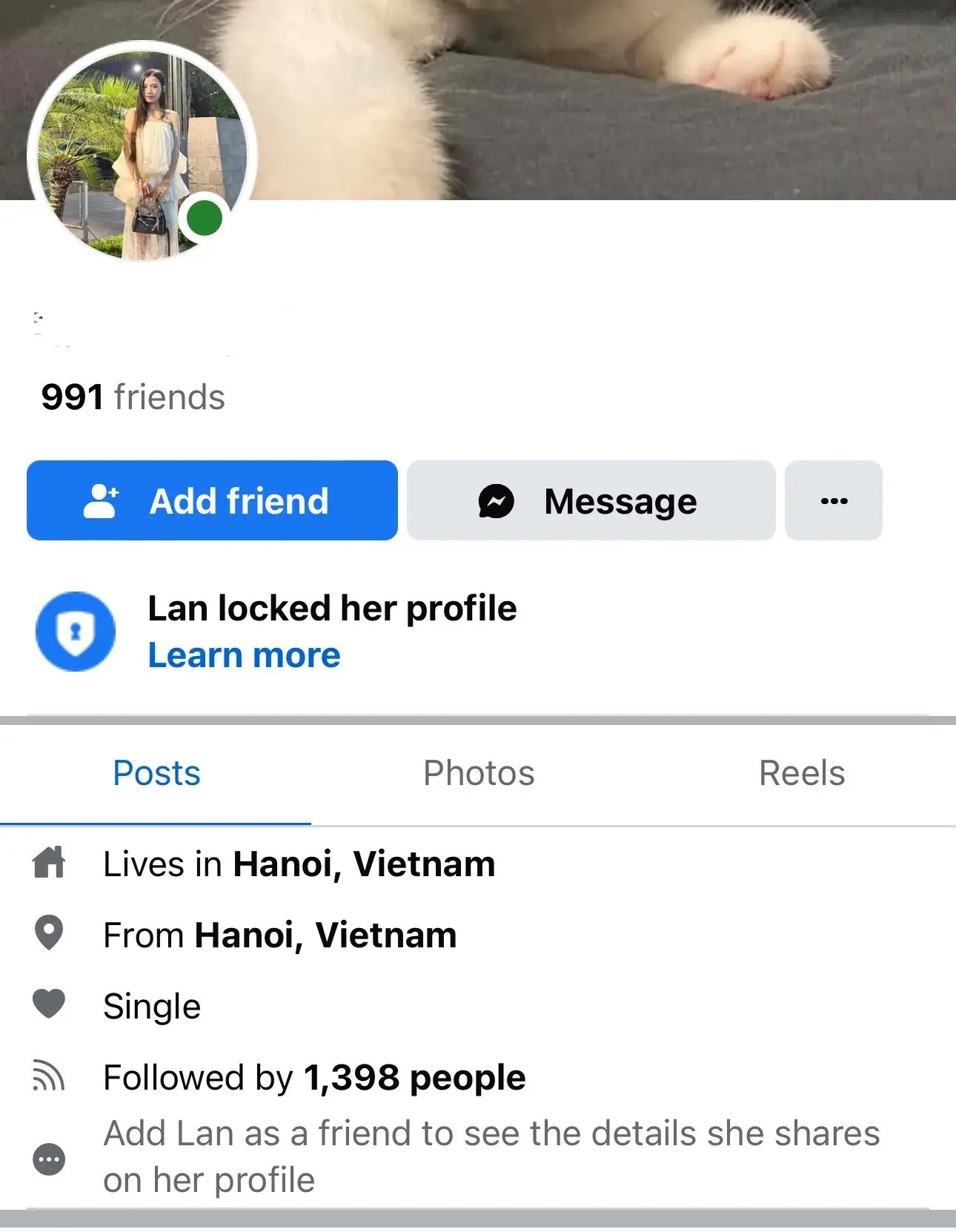956x1232 pixels.
Task: Open the cat cover photo
Action: (x=593, y=96)
